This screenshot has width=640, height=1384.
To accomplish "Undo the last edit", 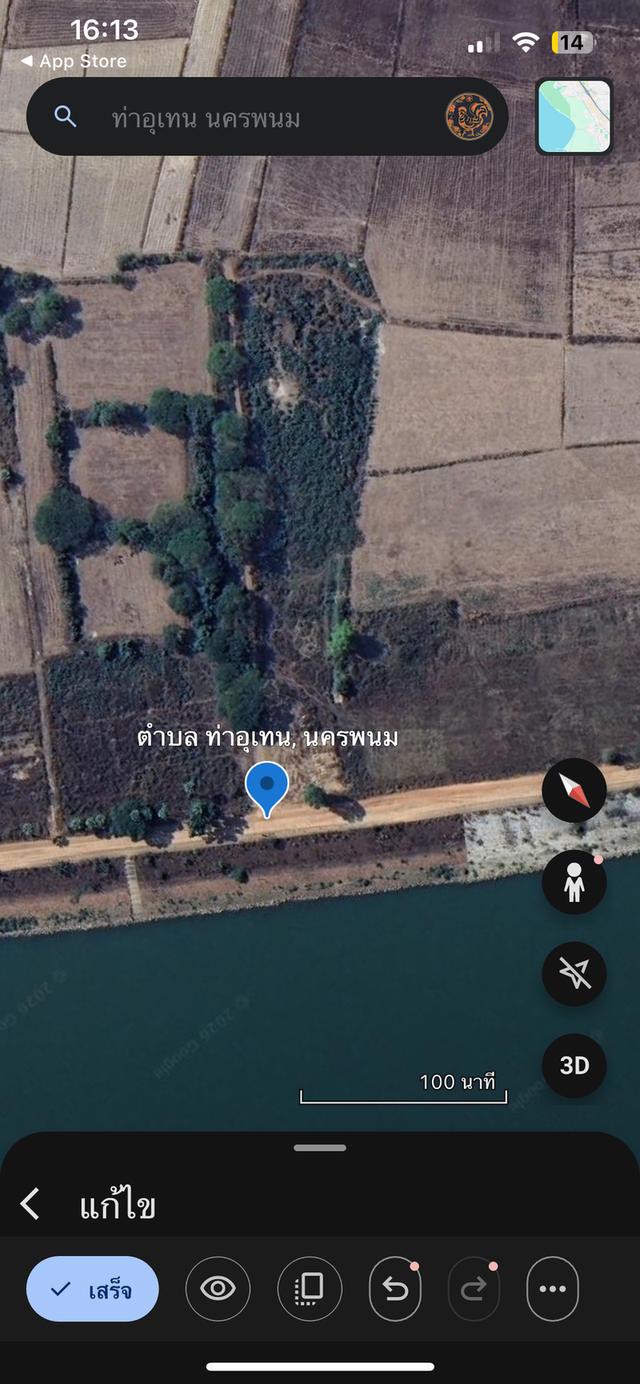I will click(395, 1289).
